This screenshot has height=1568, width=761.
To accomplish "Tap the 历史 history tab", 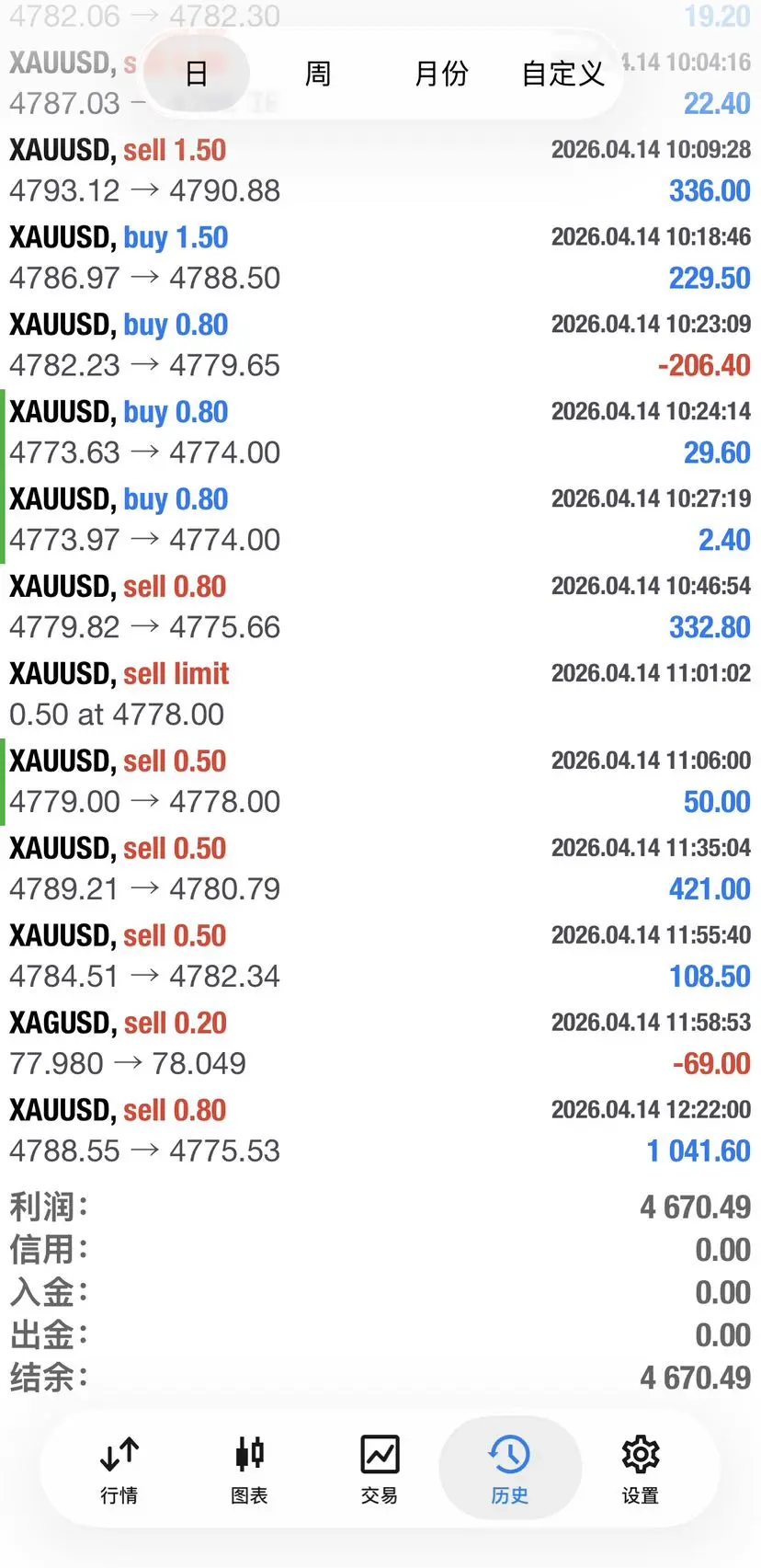I will pos(509,1469).
